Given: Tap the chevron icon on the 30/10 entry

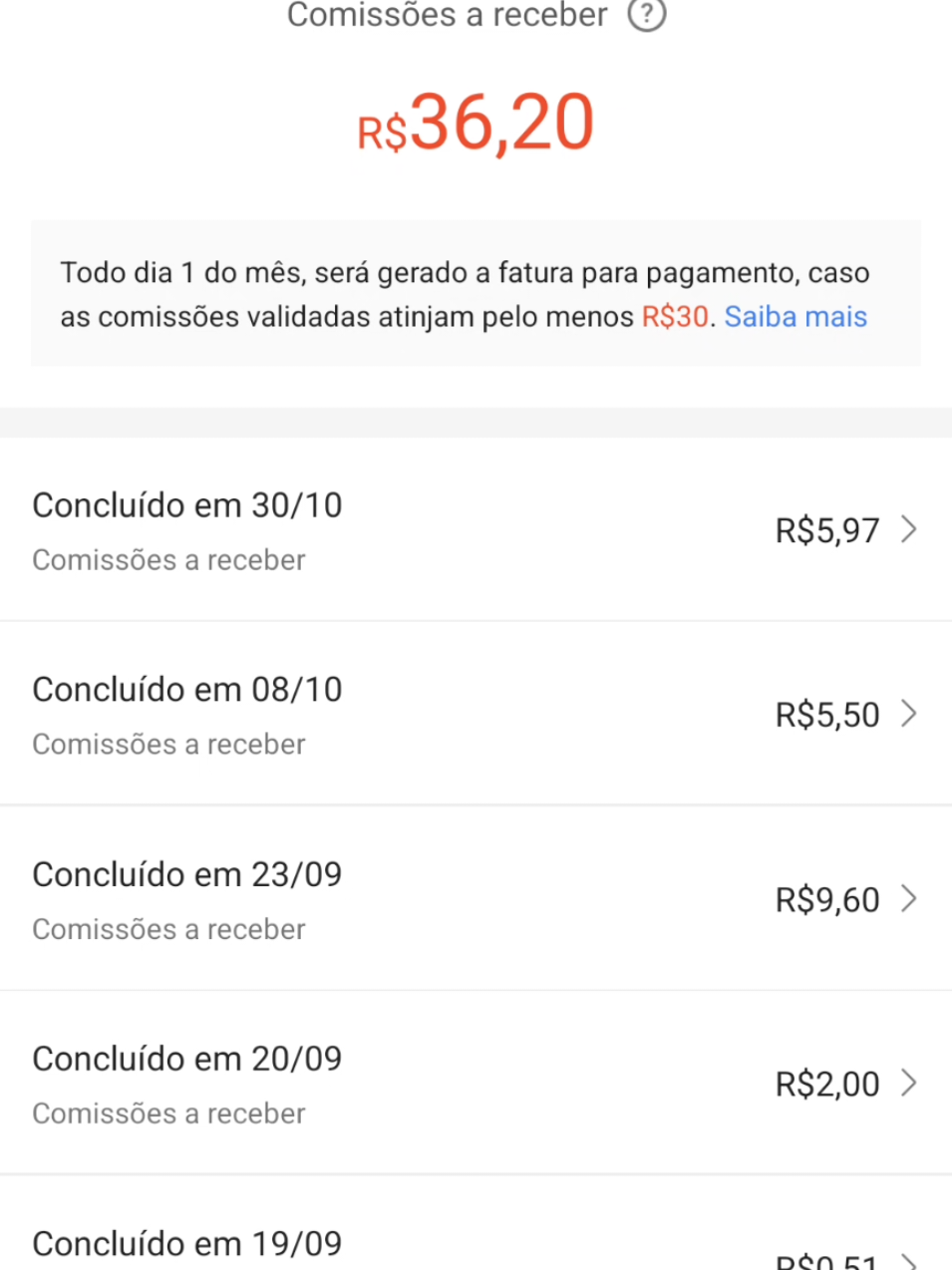Looking at the screenshot, I should coord(909,529).
